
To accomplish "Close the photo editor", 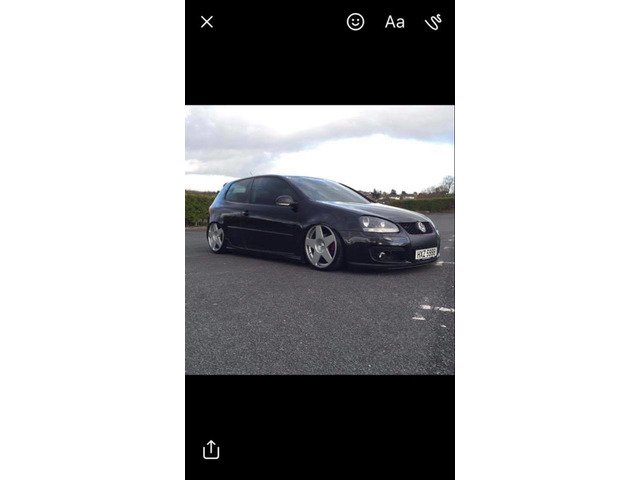I will (207, 22).
